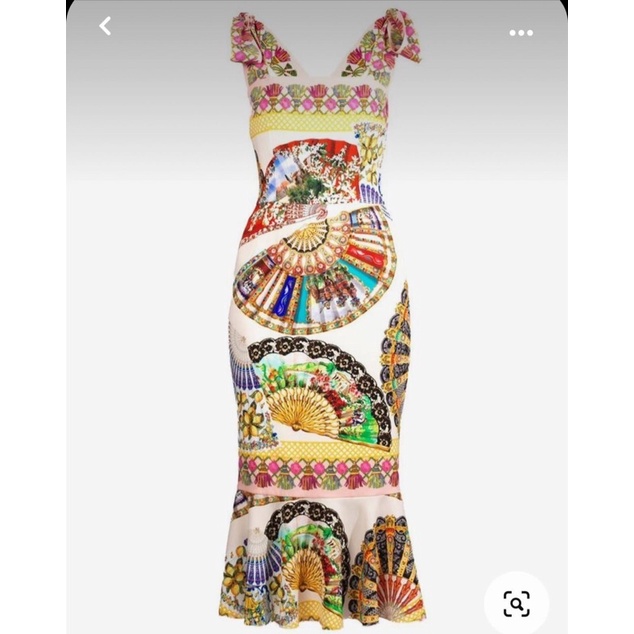Open the three-dot overflow menu
634x634 pixels.
[521, 32]
